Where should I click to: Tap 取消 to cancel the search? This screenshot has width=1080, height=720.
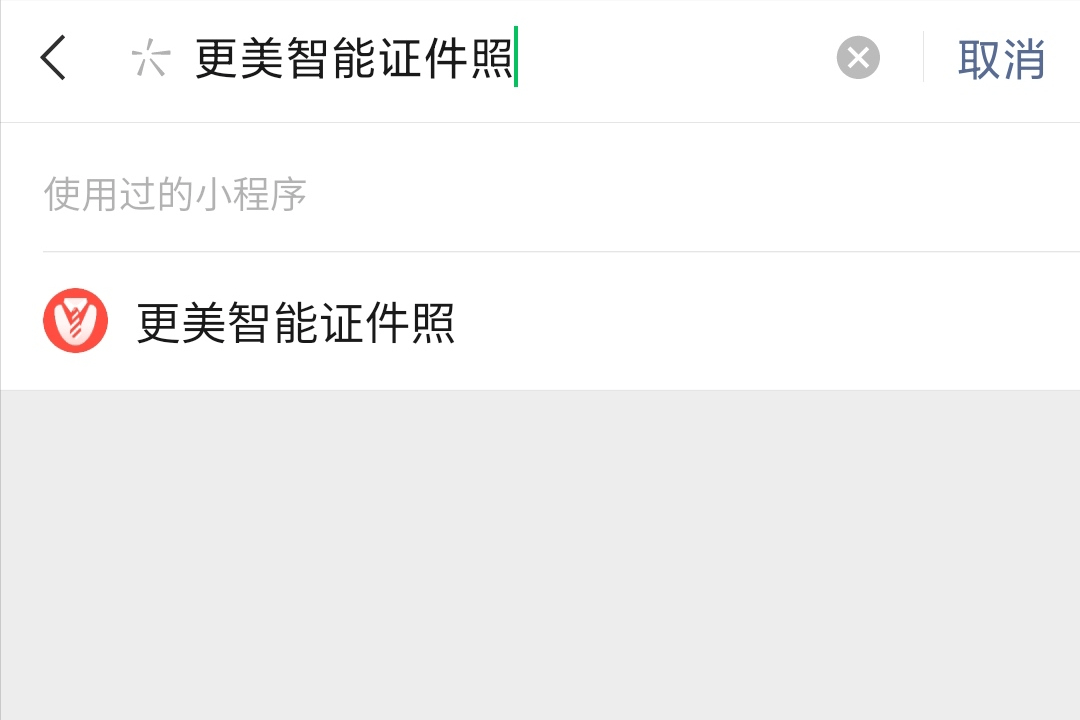click(1001, 59)
